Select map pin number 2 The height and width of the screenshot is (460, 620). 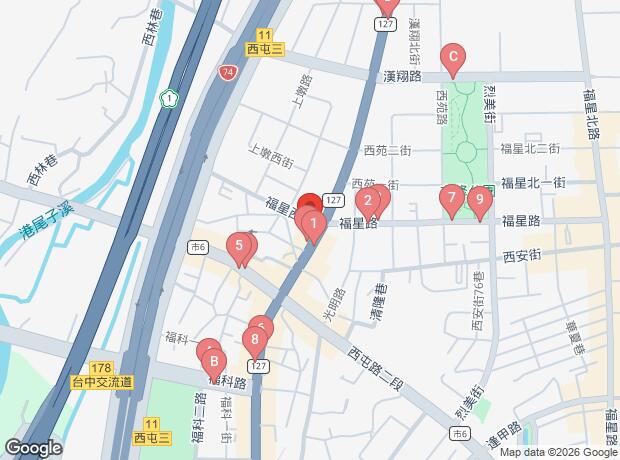tap(367, 200)
